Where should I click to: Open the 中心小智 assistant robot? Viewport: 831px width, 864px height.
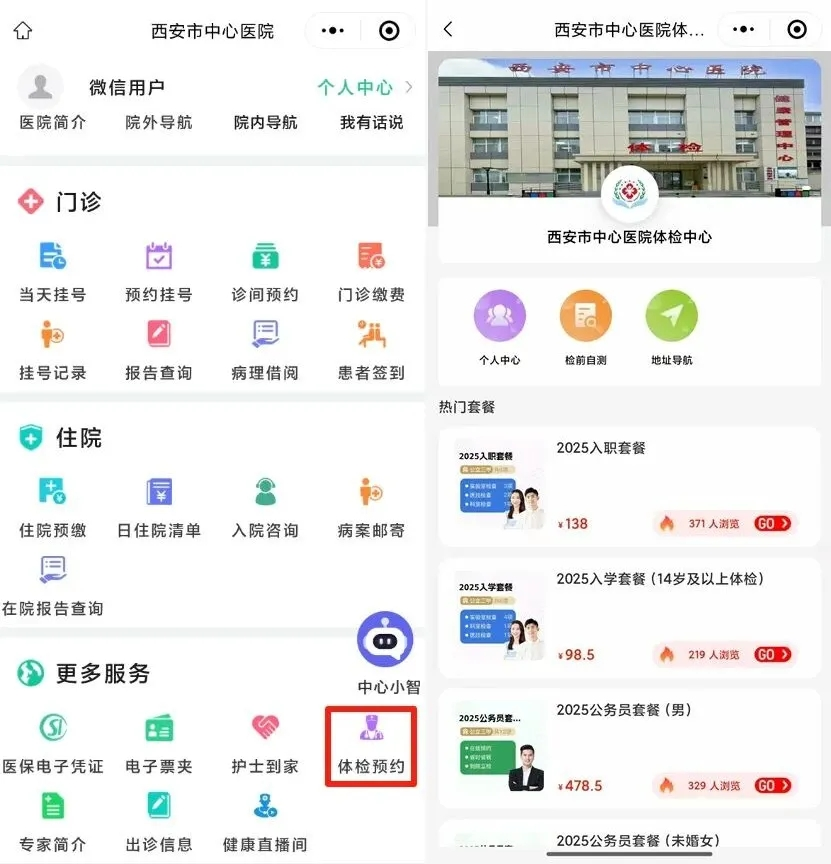coord(386,640)
